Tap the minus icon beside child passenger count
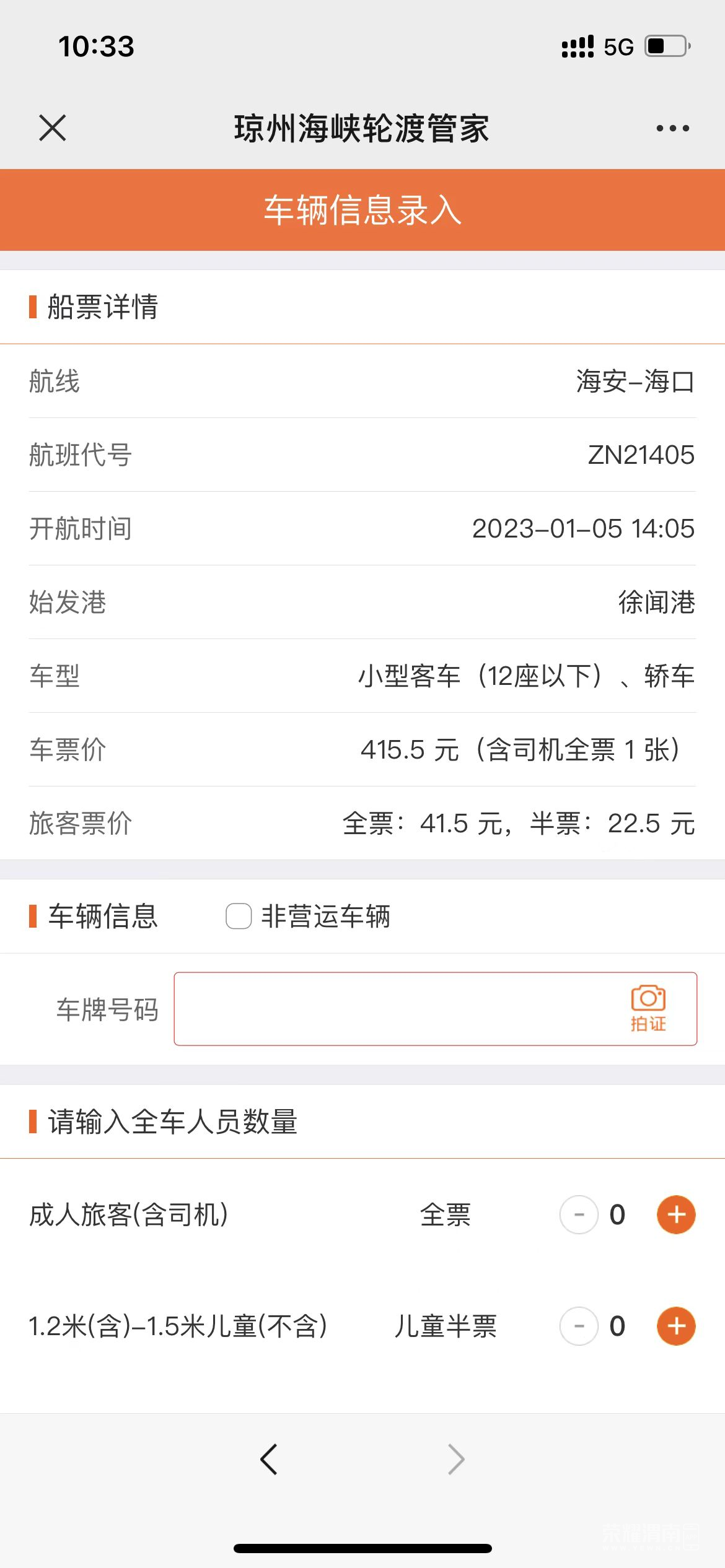725x1568 pixels. pos(579,1326)
